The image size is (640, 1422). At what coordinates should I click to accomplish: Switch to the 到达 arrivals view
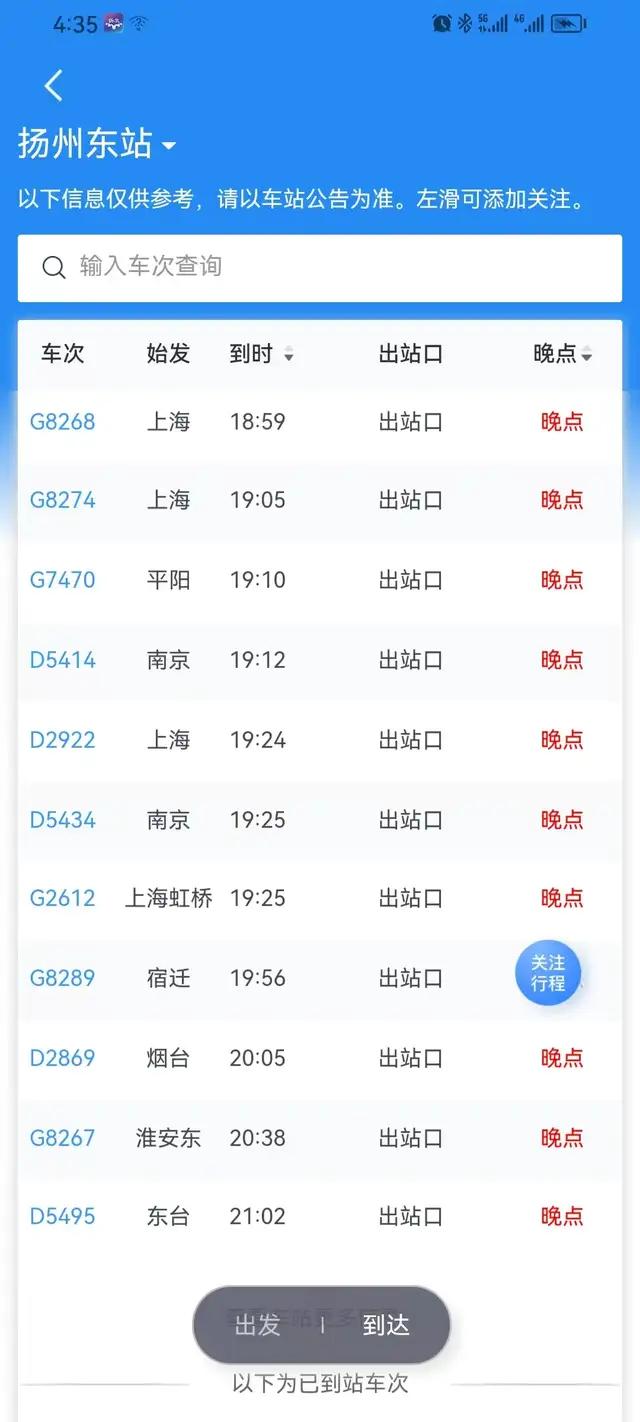coord(386,1326)
